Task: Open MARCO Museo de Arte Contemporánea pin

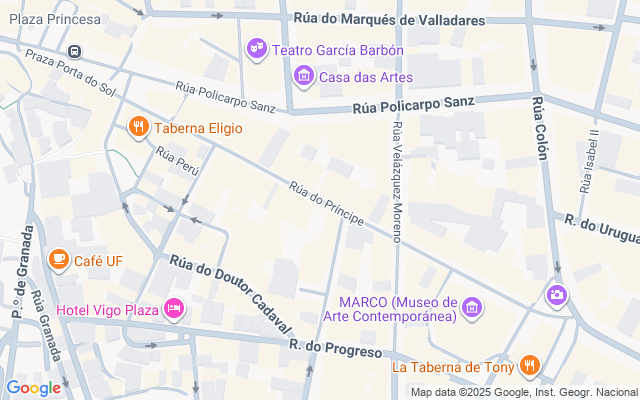Action: point(472,308)
